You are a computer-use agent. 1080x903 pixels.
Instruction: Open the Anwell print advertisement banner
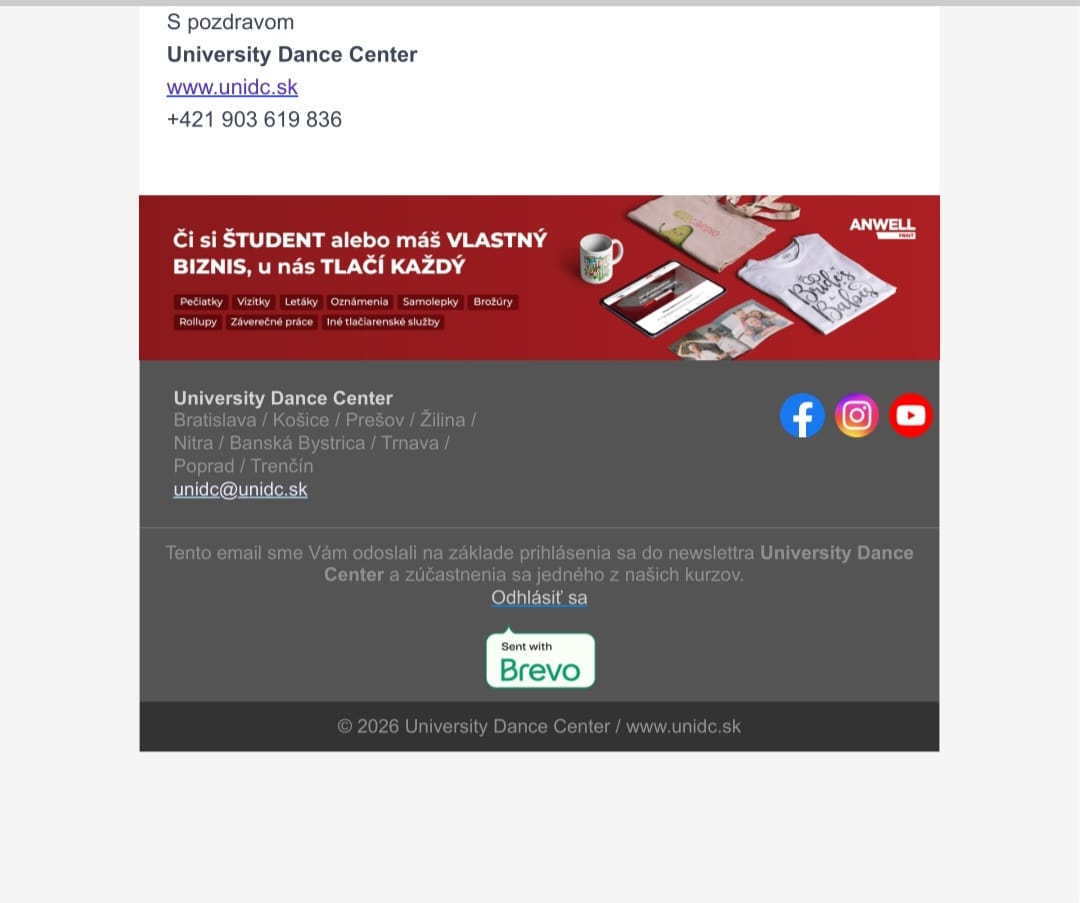click(539, 277)
